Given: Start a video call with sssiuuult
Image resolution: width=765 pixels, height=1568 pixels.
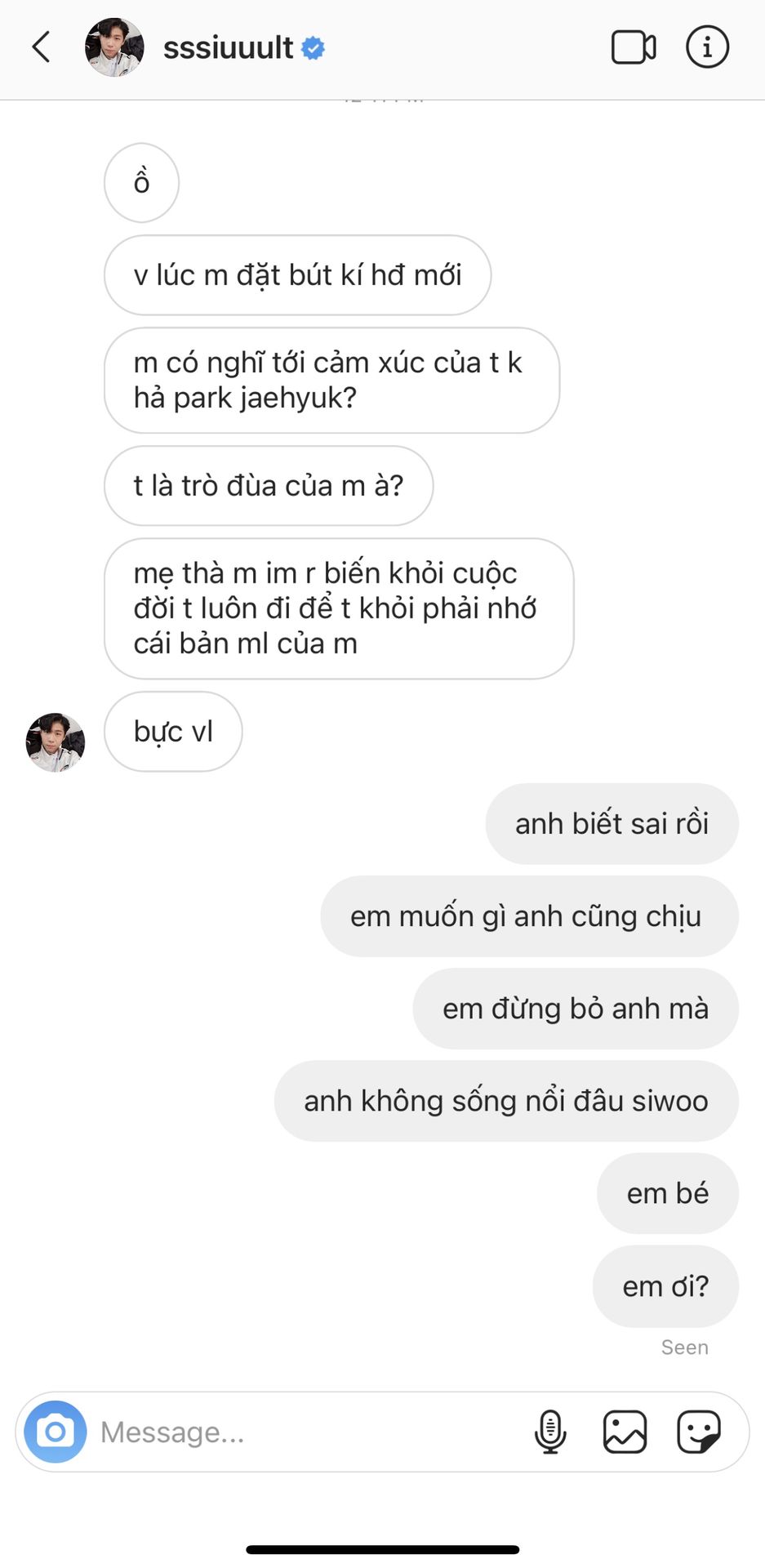Looking at the screenshot, I should tap(634, 47).
